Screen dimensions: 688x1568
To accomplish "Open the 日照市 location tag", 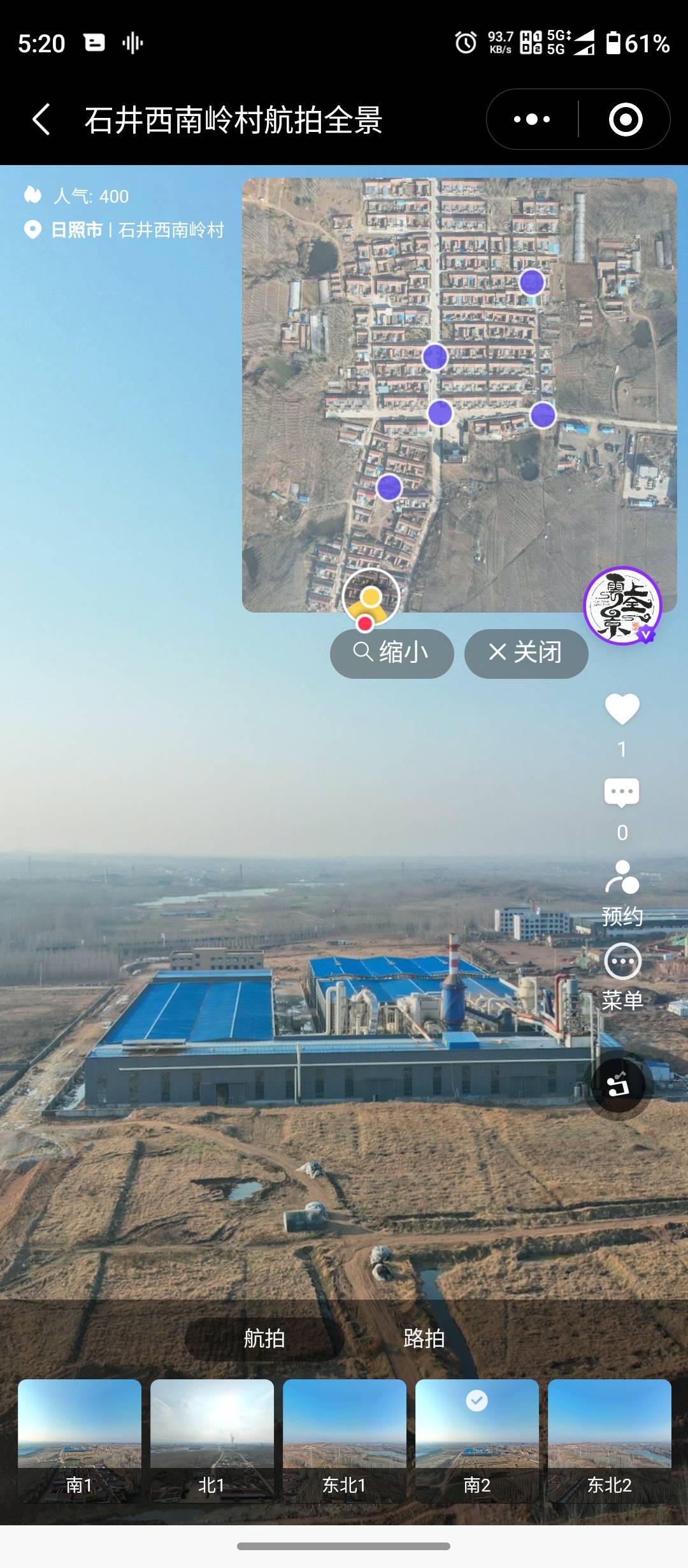I will click(76, 230).
